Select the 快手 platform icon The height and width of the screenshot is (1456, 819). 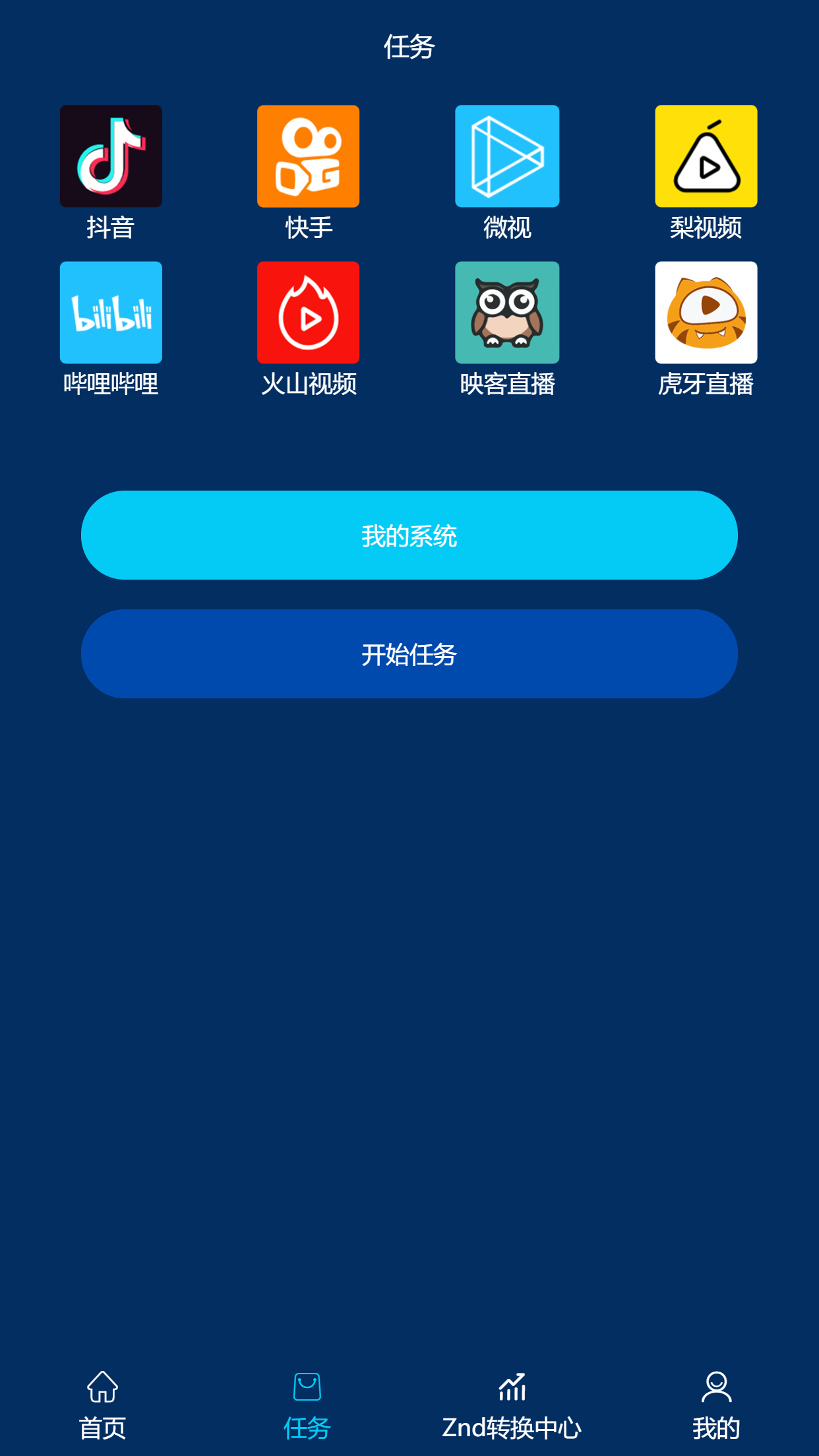pyautogui.click(x=308, y=156)
